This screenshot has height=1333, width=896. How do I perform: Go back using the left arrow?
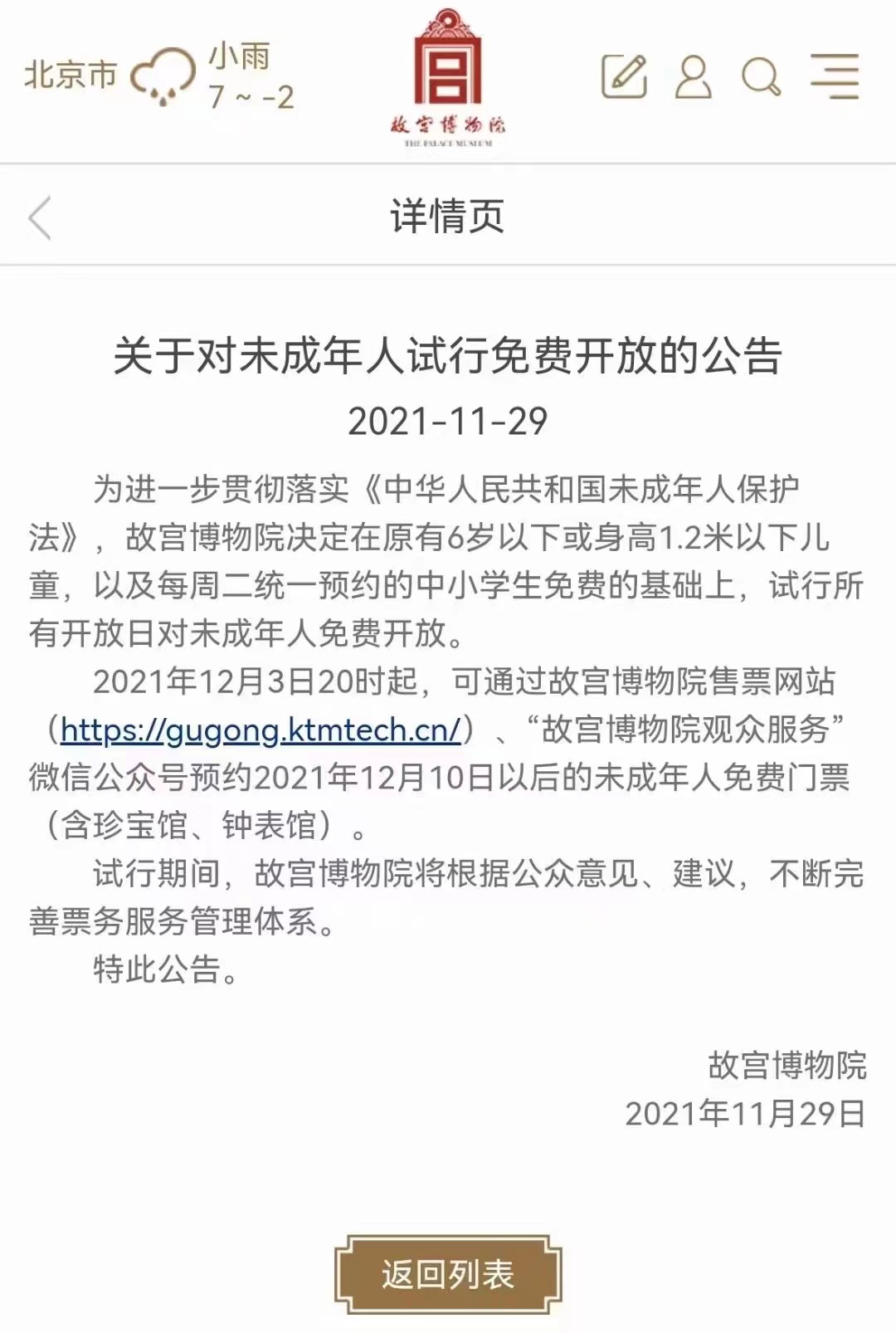click(x=40, y=218)
